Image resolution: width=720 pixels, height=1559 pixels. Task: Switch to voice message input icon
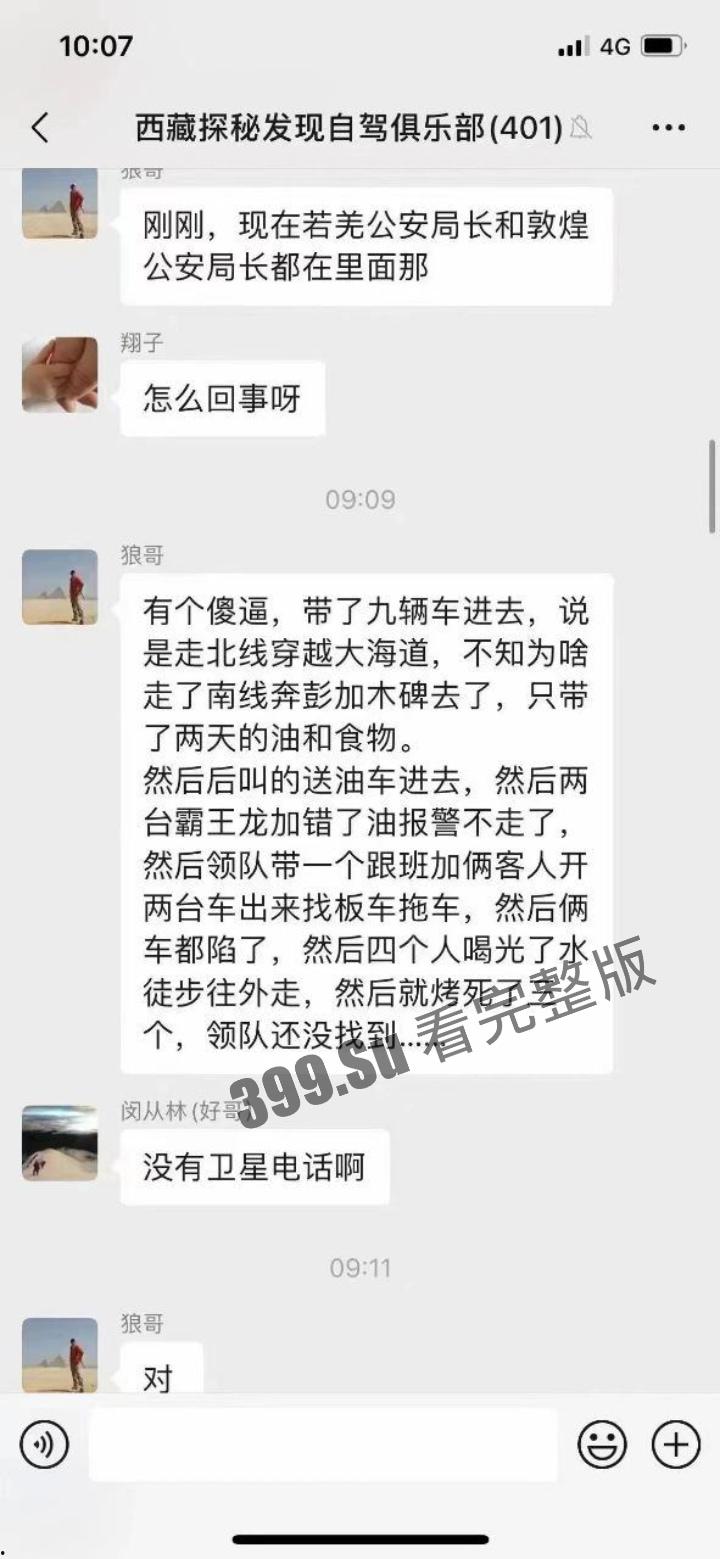(x=42, y=1443)
